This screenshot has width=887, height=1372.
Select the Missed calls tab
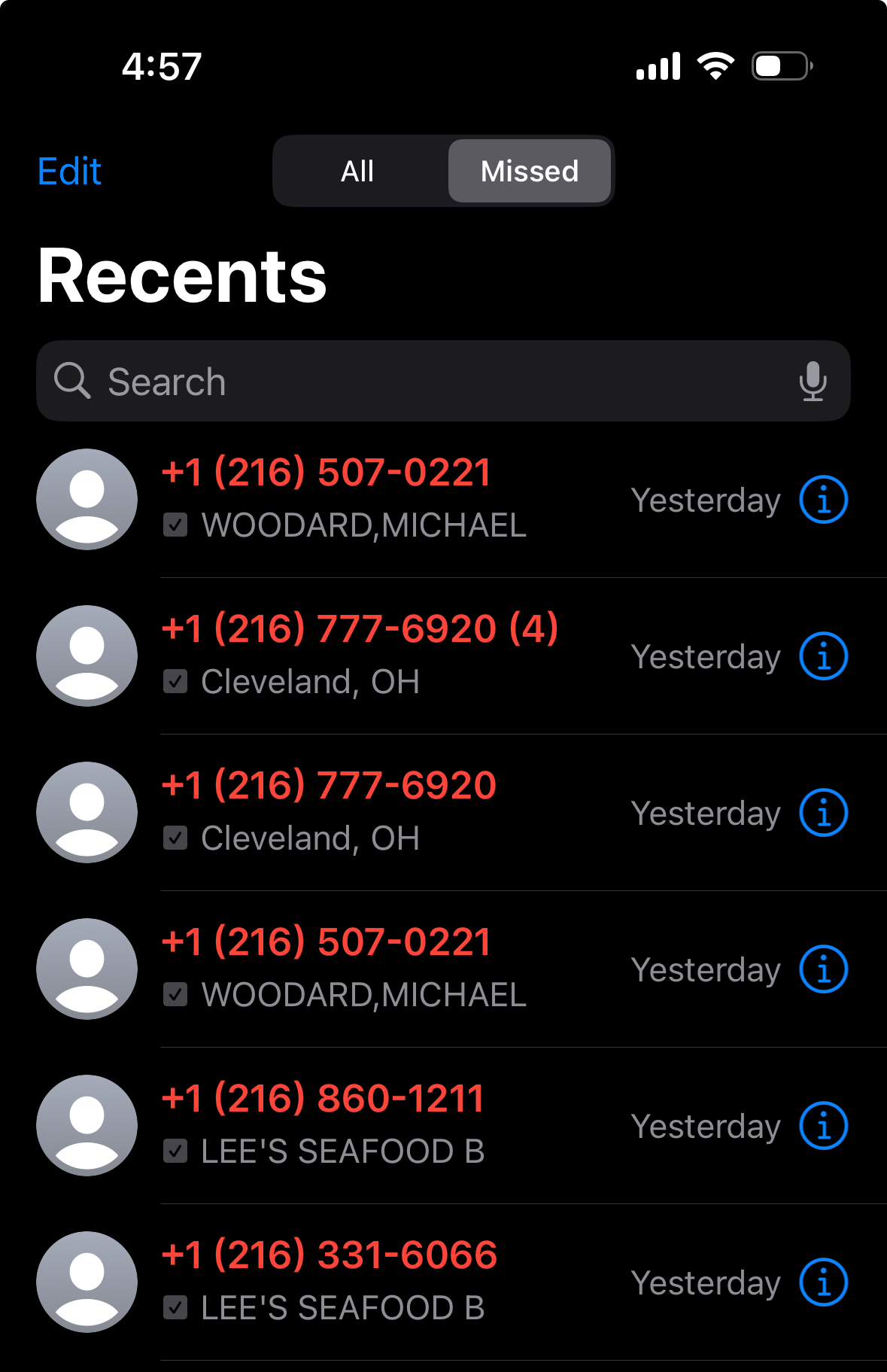coord(530,172)
